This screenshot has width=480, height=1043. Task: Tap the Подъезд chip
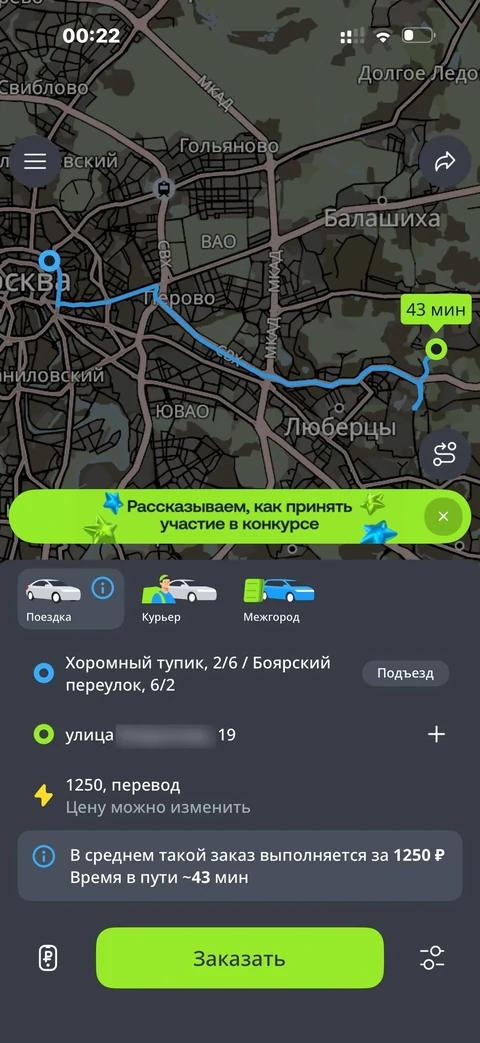click(406, 673)
